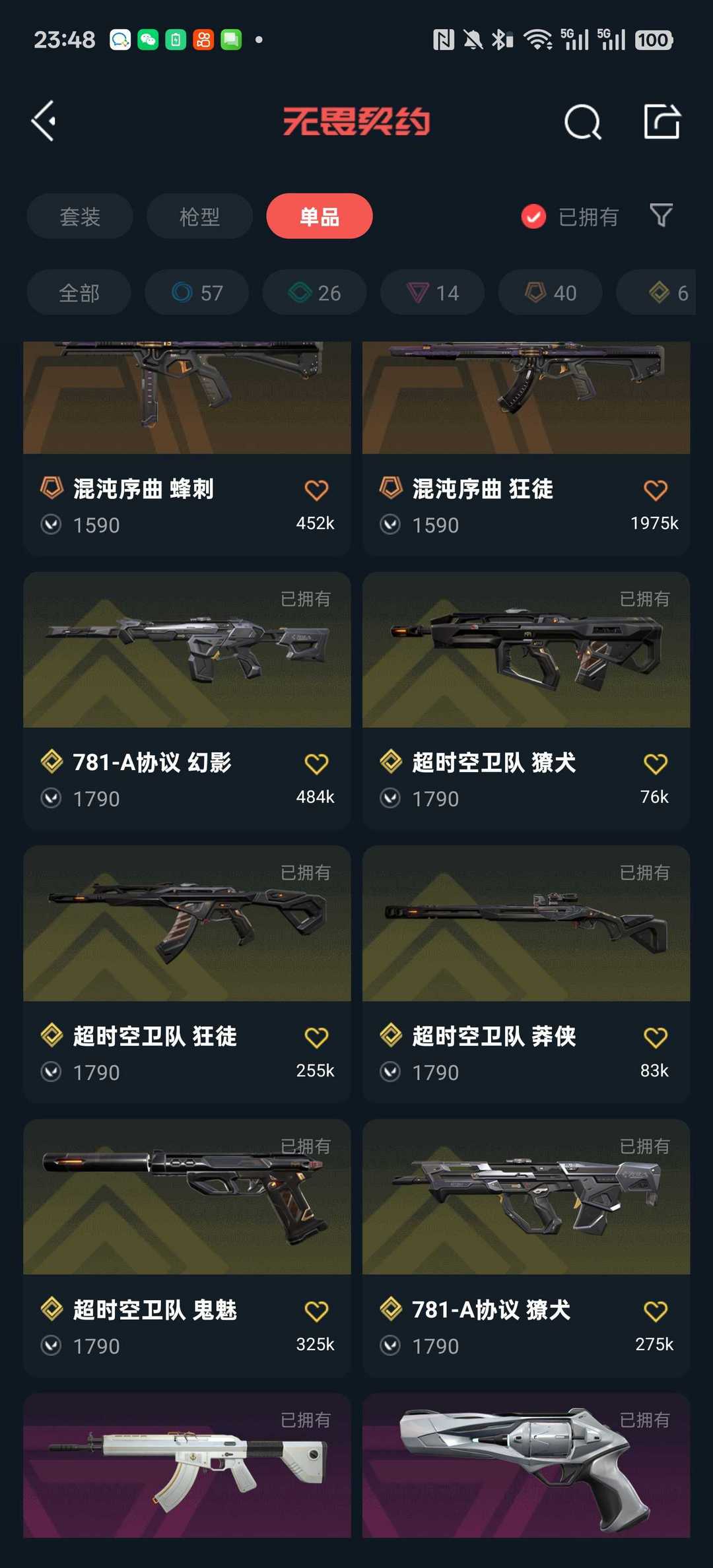Select the 全部 filter chip
Viewport: 713px width, 1568px height.
[79, 292]
